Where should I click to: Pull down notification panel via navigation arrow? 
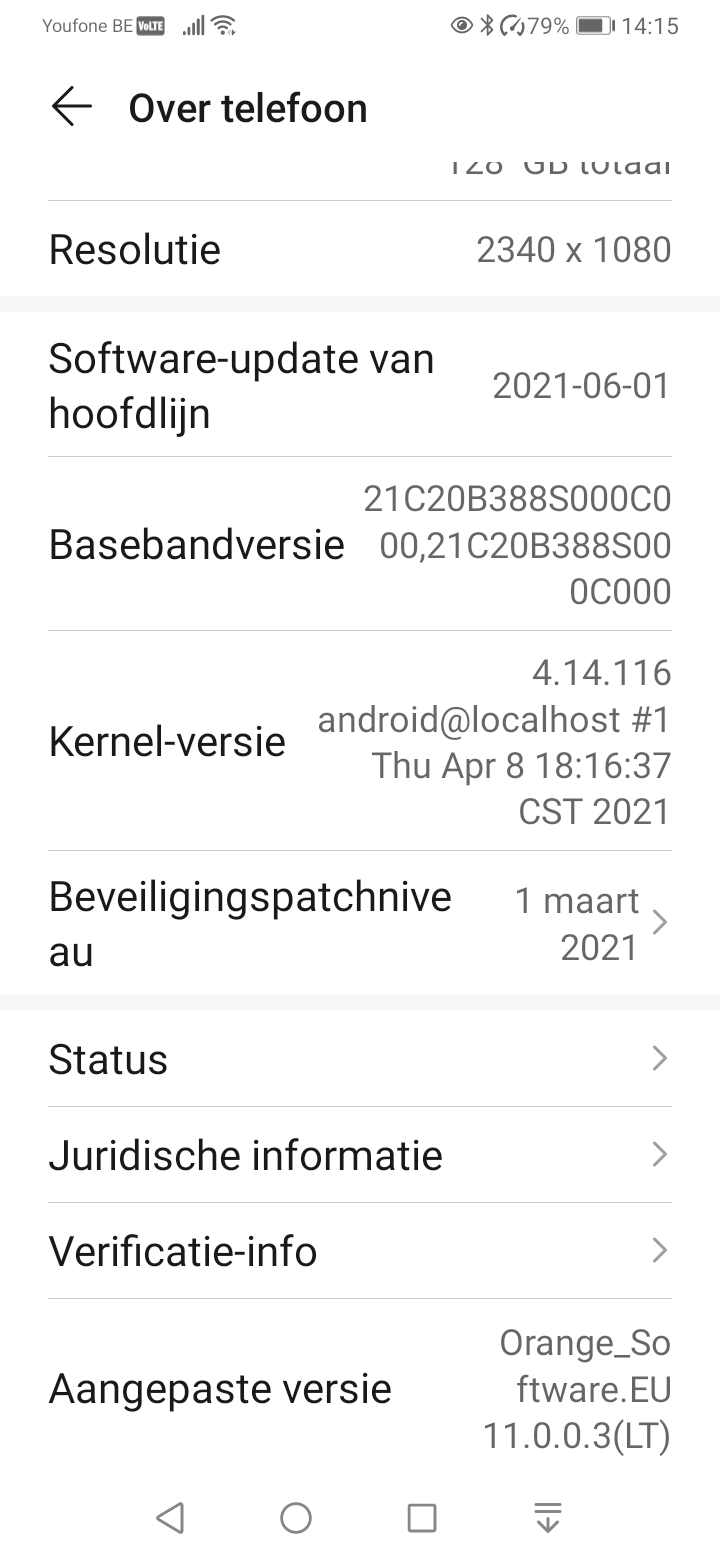548,1518
